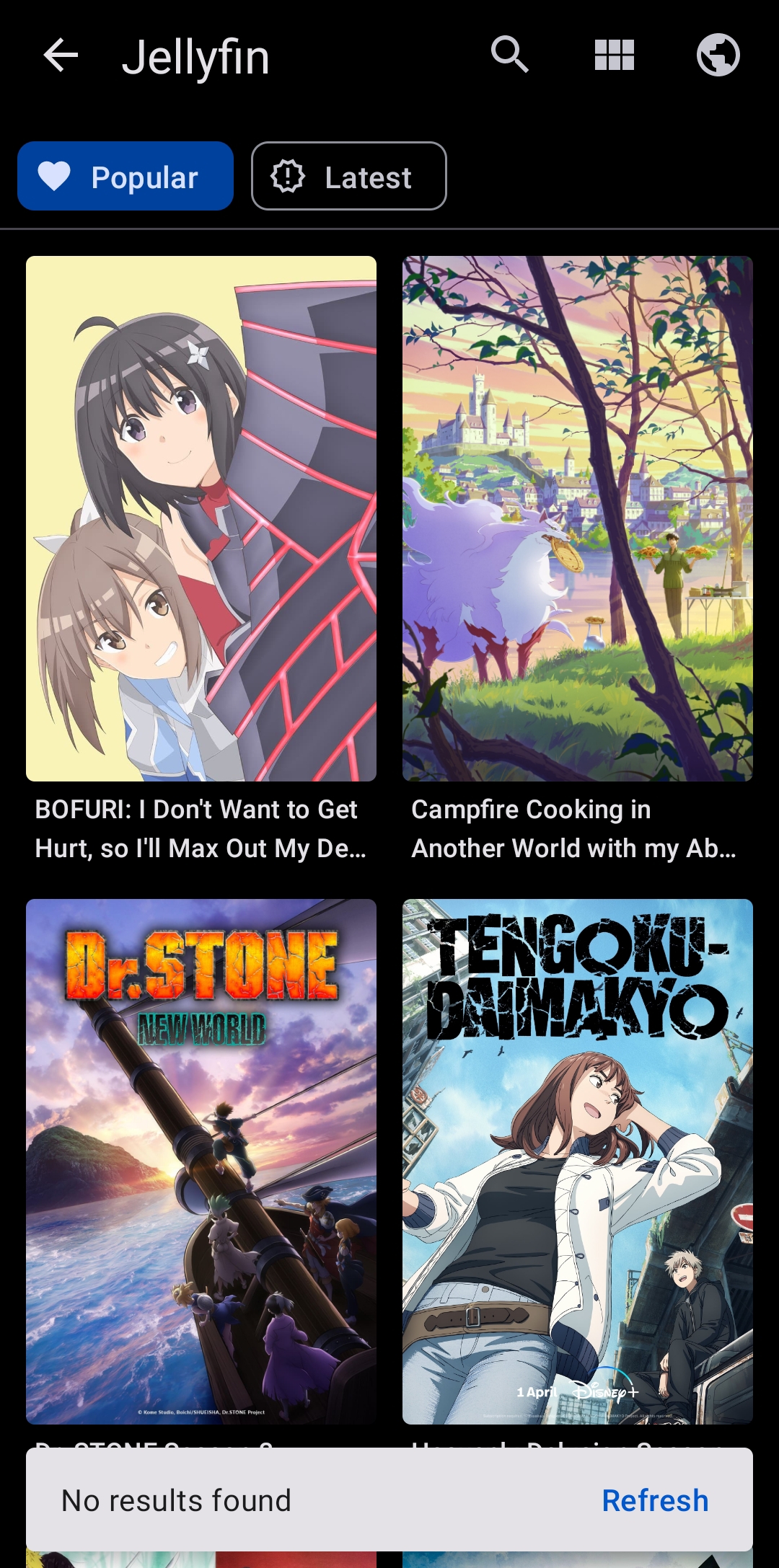Click the grid layout icon in the toolbar
779x1568 pixels.
coord(612,56)
